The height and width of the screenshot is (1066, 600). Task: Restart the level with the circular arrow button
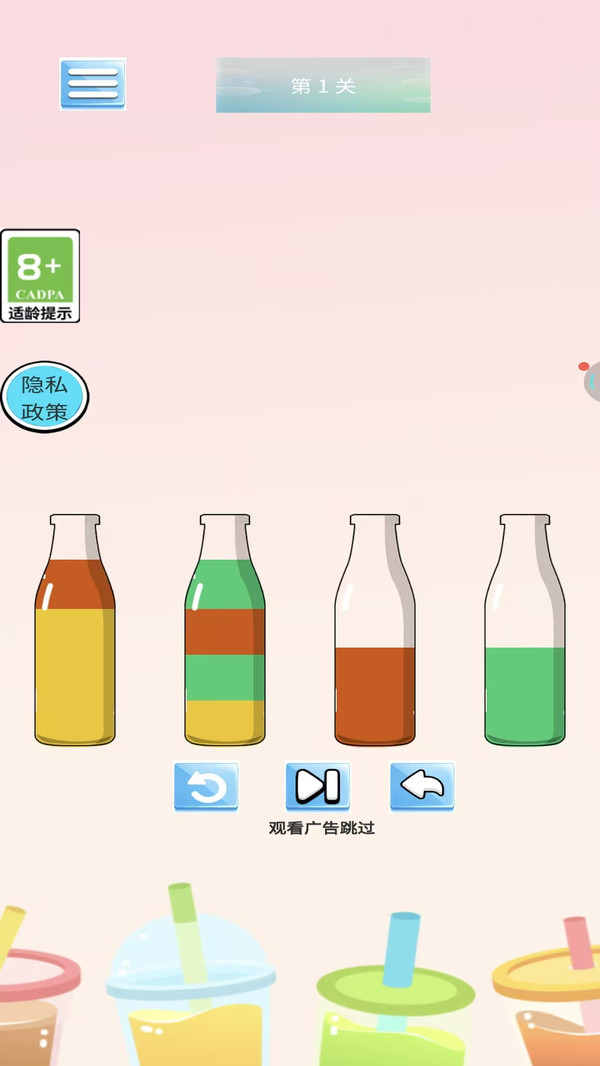pos(207,787)
